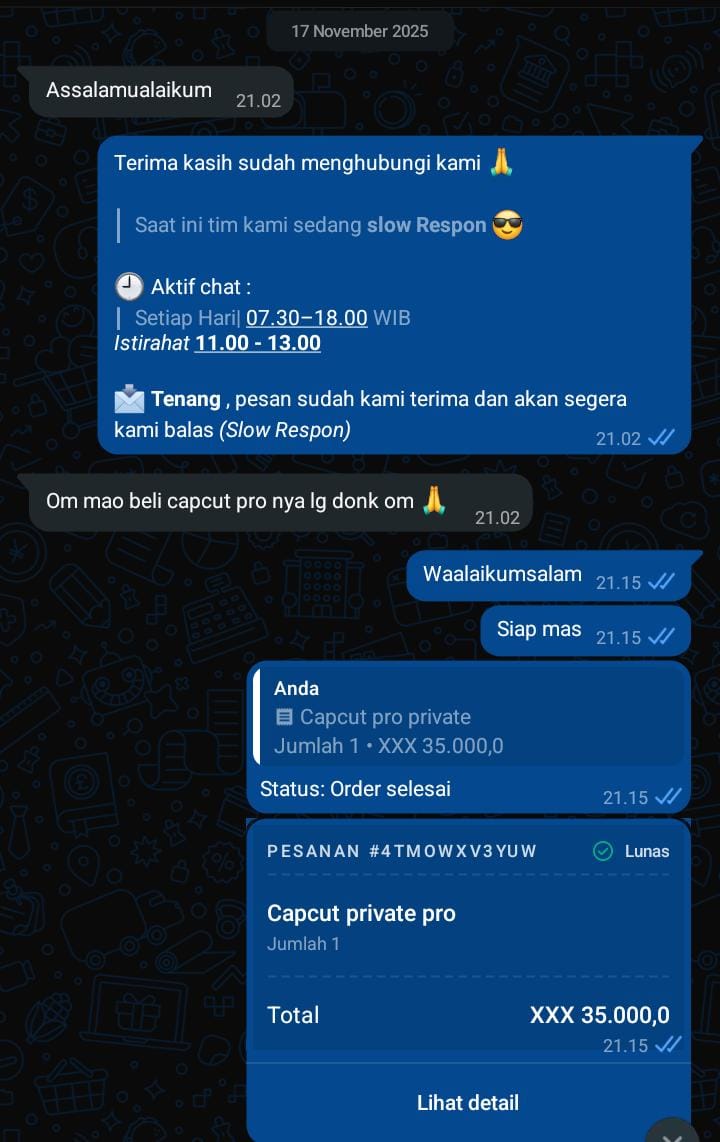Jump to the latest messages arrow button
Screen dimensions: 720x1142
[674, 1132]
